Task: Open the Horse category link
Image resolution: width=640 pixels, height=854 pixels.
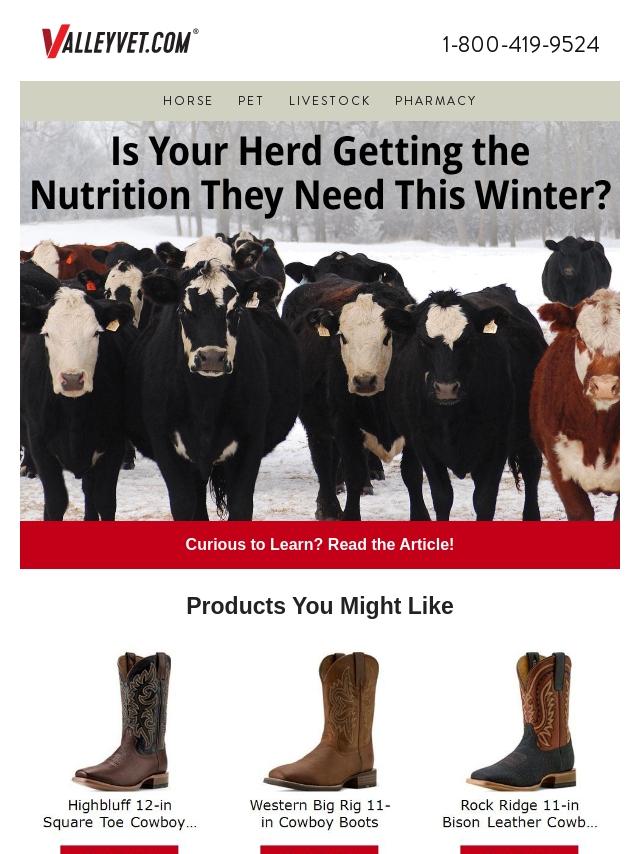Action: [x=188, y=101]
